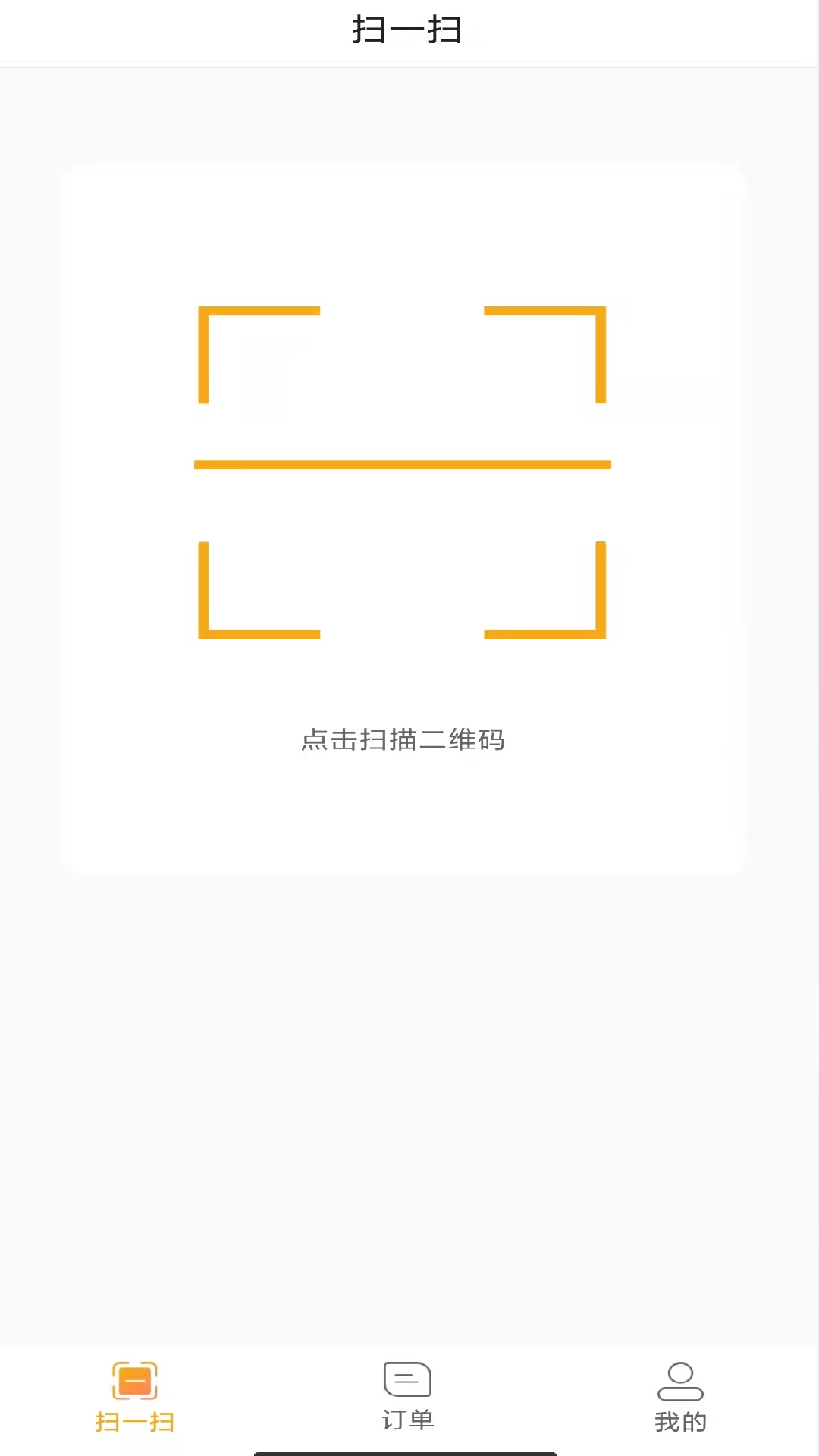Switch to the 订单 tab
The width and height of the screenshot is (819, 1456).
(x=408, y=1397)
